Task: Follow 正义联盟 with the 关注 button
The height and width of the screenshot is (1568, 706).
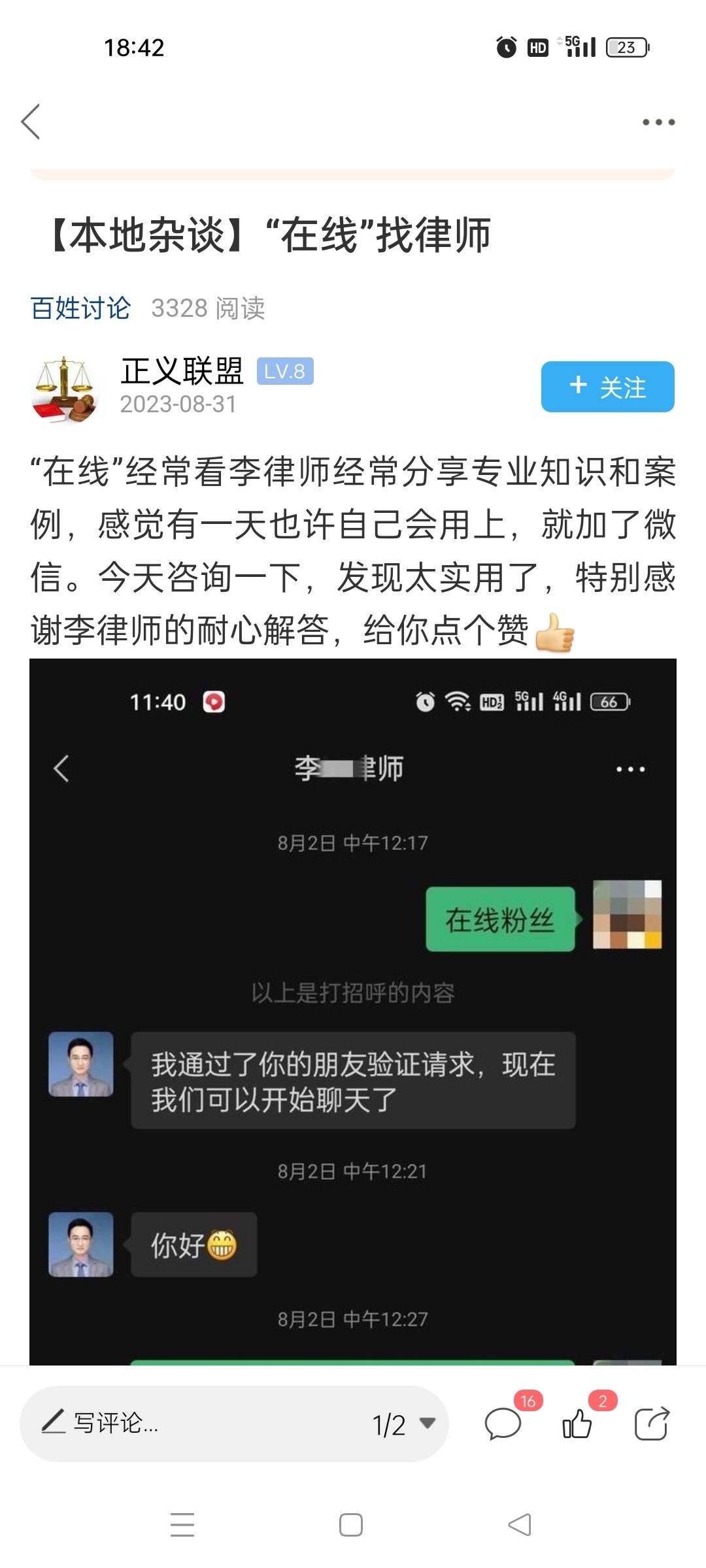Action: click(x=607, y=387)
